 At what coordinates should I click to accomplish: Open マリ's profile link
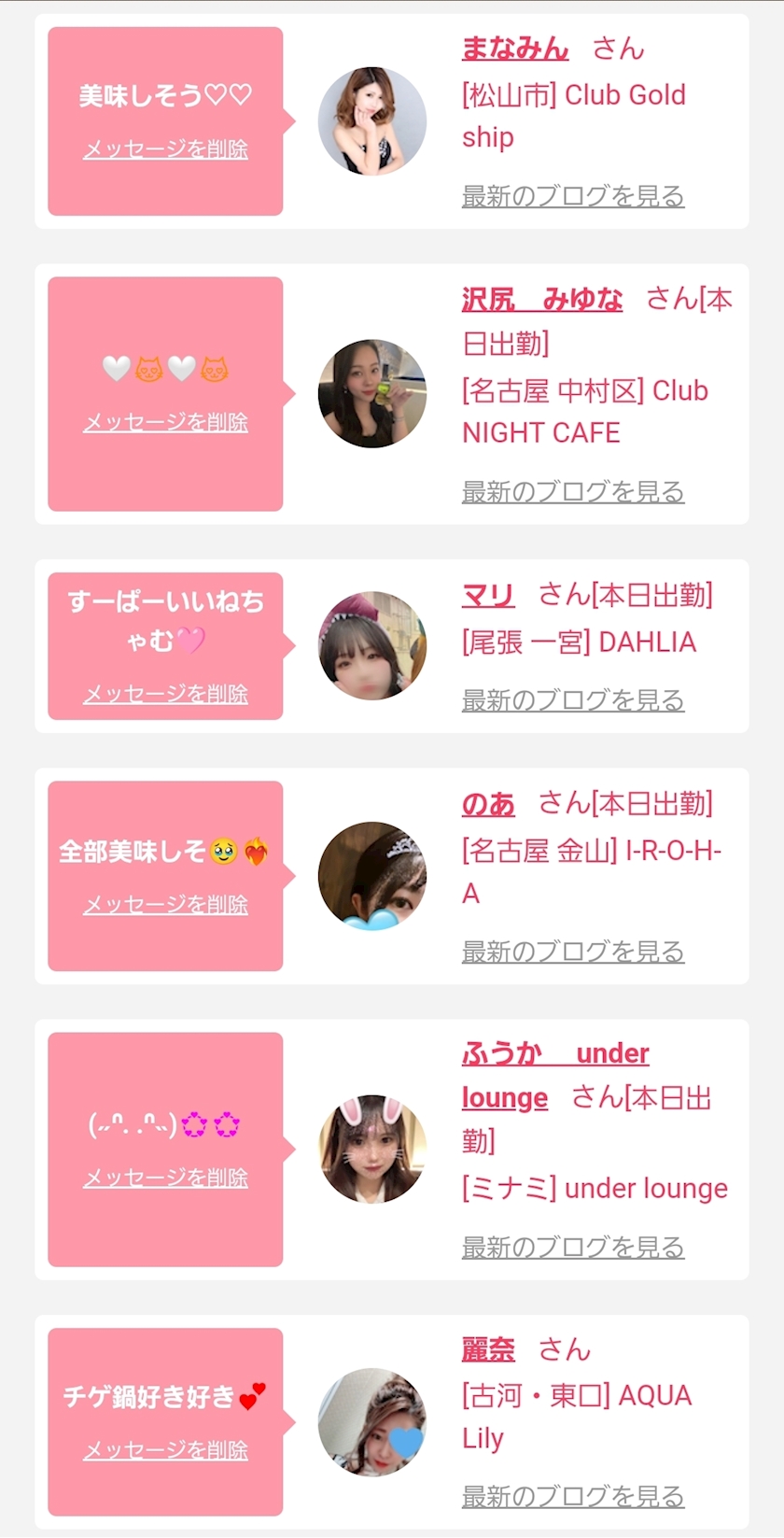click(488, 595)
